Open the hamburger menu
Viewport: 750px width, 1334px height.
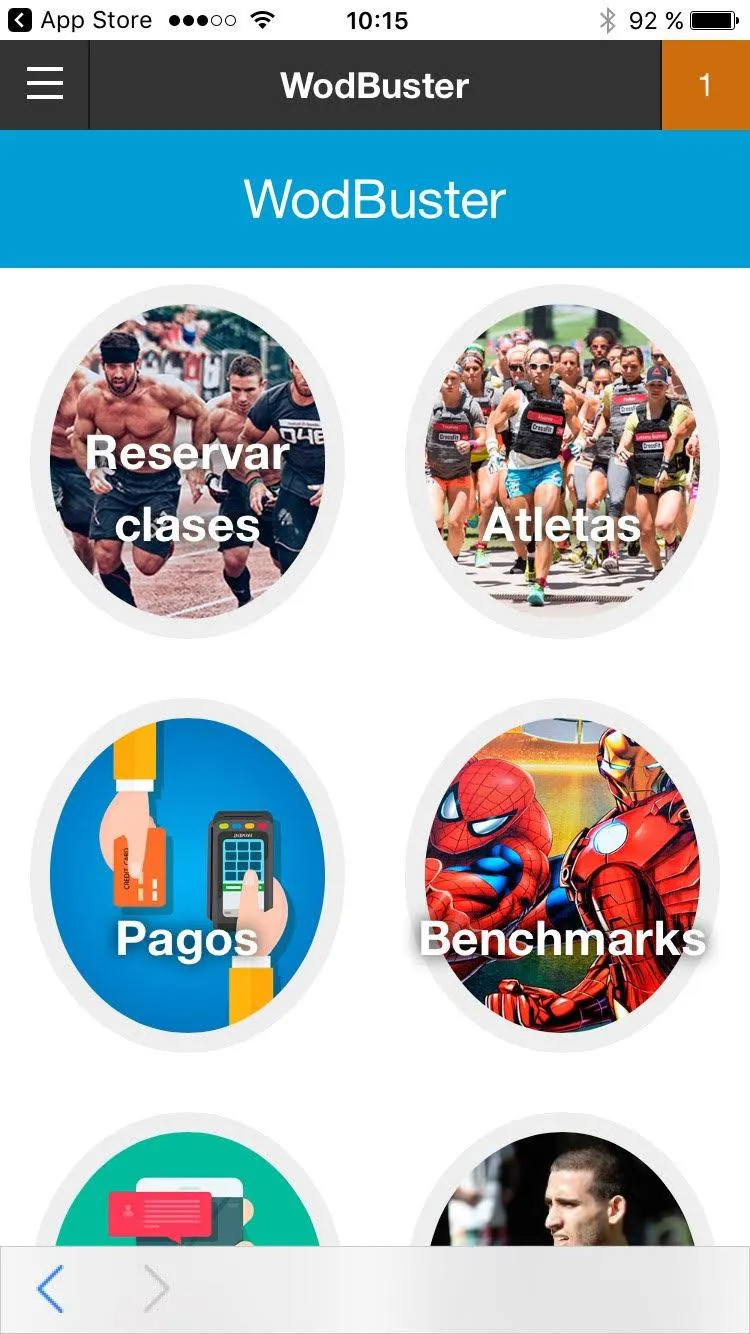[45, 85]
